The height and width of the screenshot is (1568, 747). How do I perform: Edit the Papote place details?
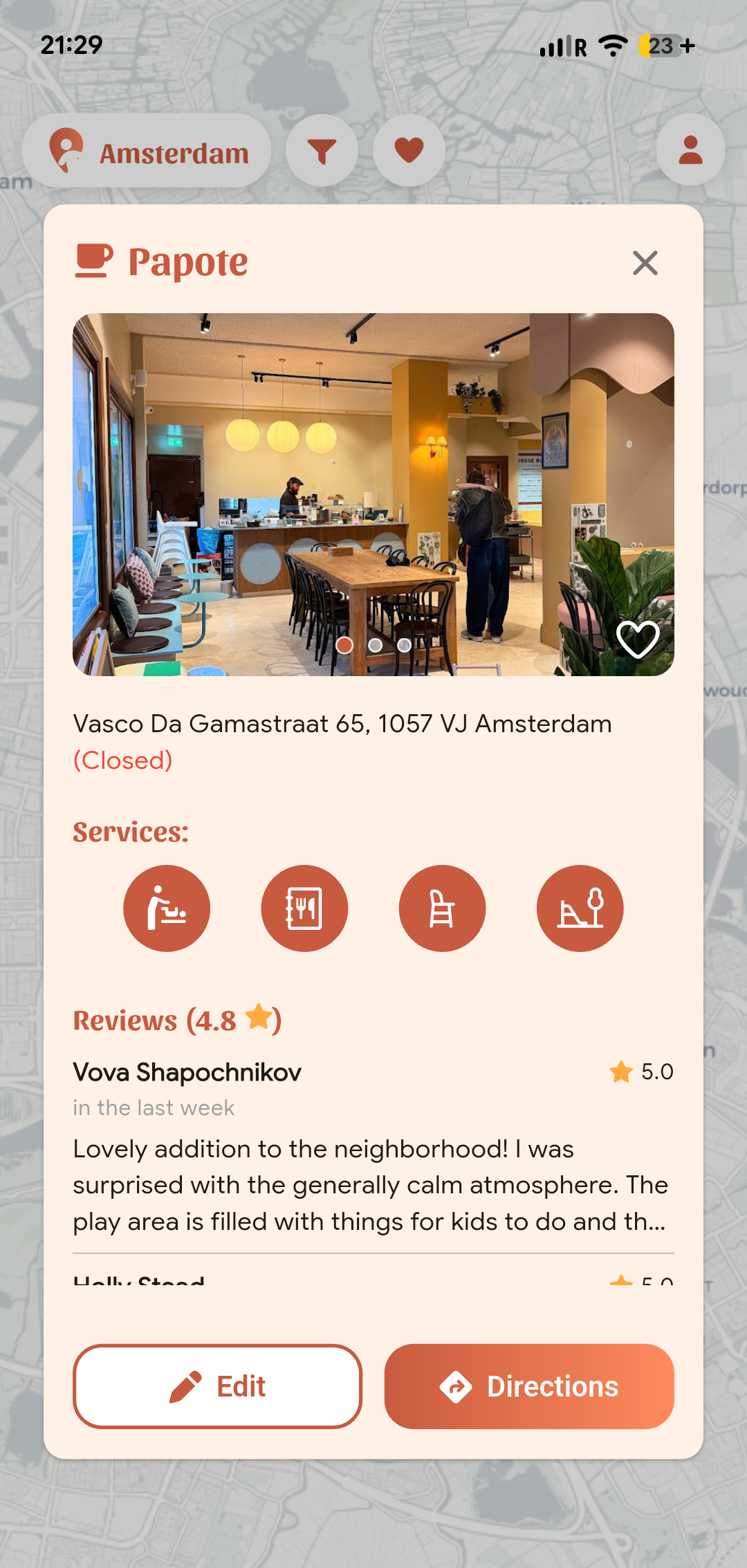(218, 1386)
